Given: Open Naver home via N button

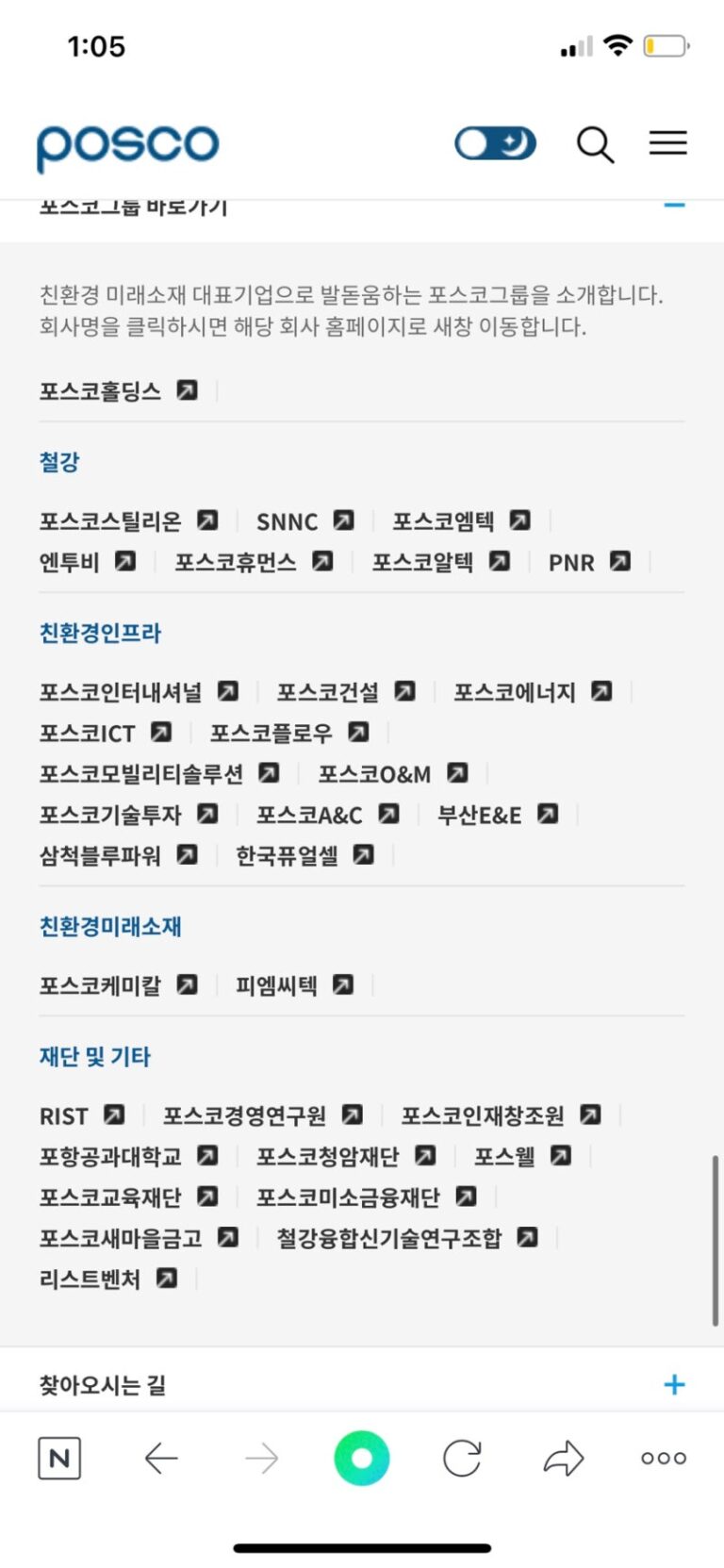Looking at the screenshot, I should pos(59,1459).
